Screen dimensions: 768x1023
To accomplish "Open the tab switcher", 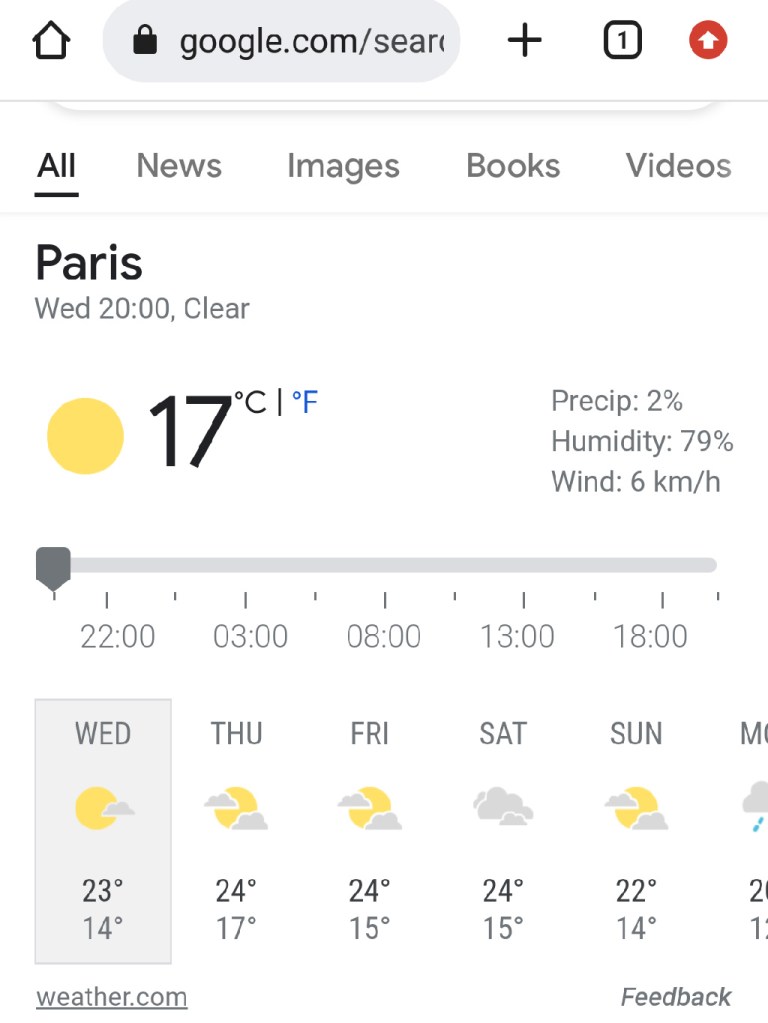I will (622, 41).
